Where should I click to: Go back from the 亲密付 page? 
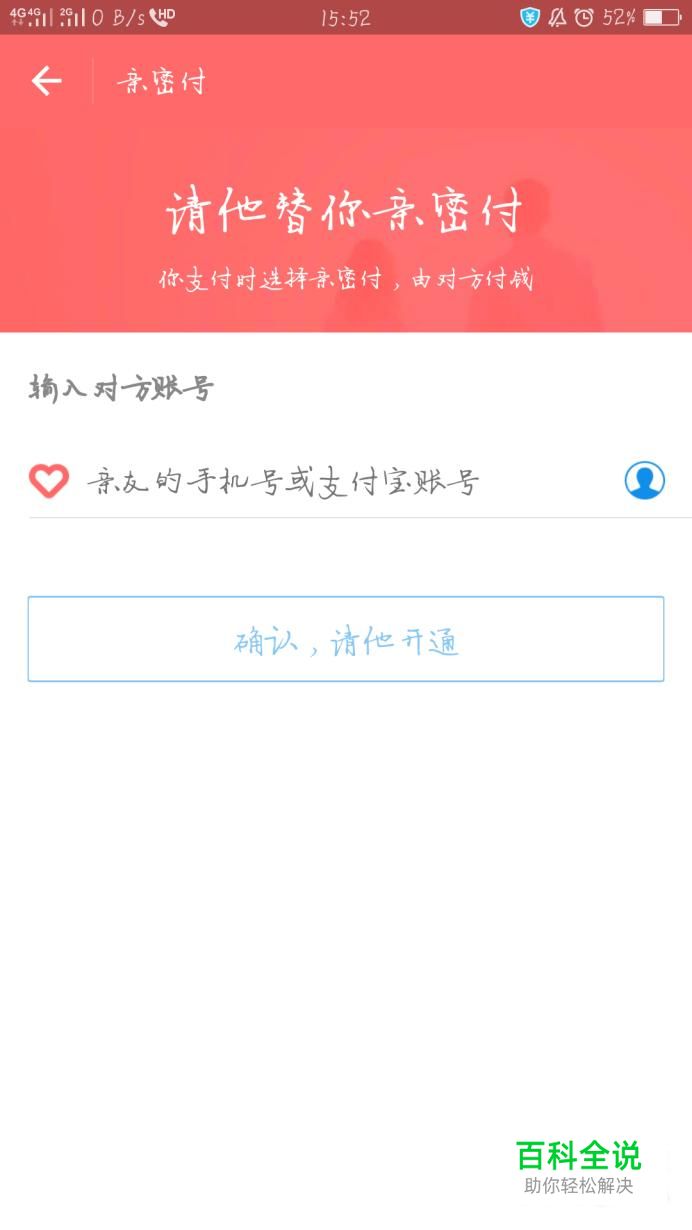click(46, 81)
